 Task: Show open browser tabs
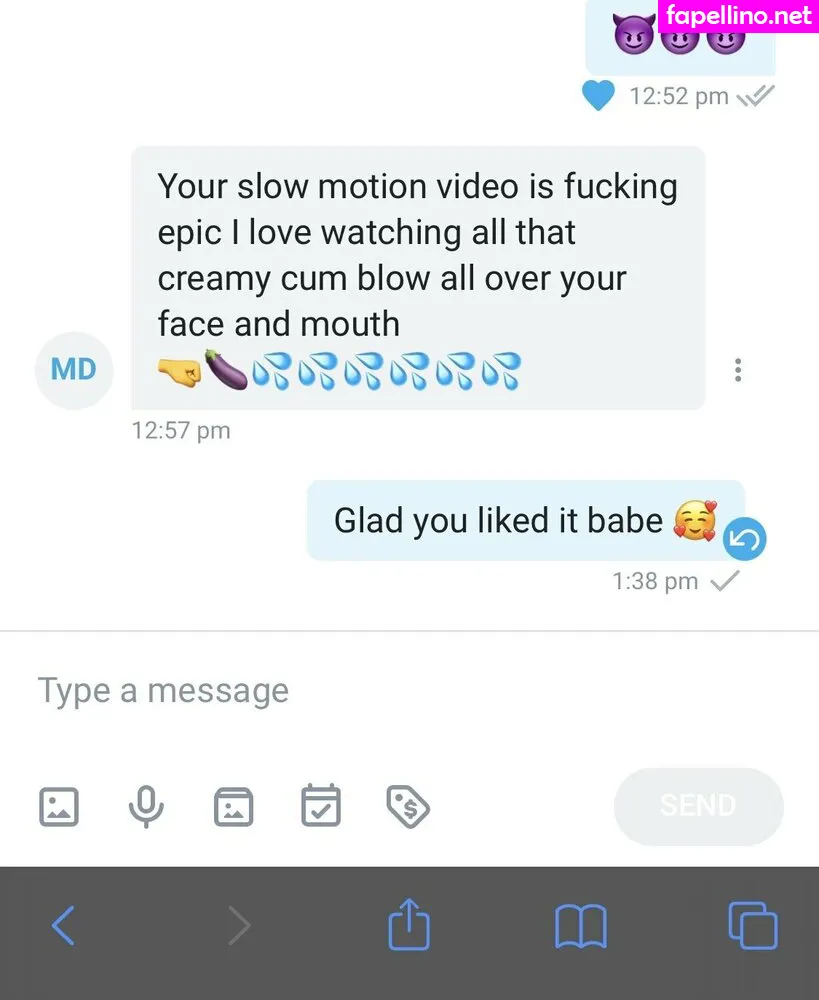[x=753, y=926]
